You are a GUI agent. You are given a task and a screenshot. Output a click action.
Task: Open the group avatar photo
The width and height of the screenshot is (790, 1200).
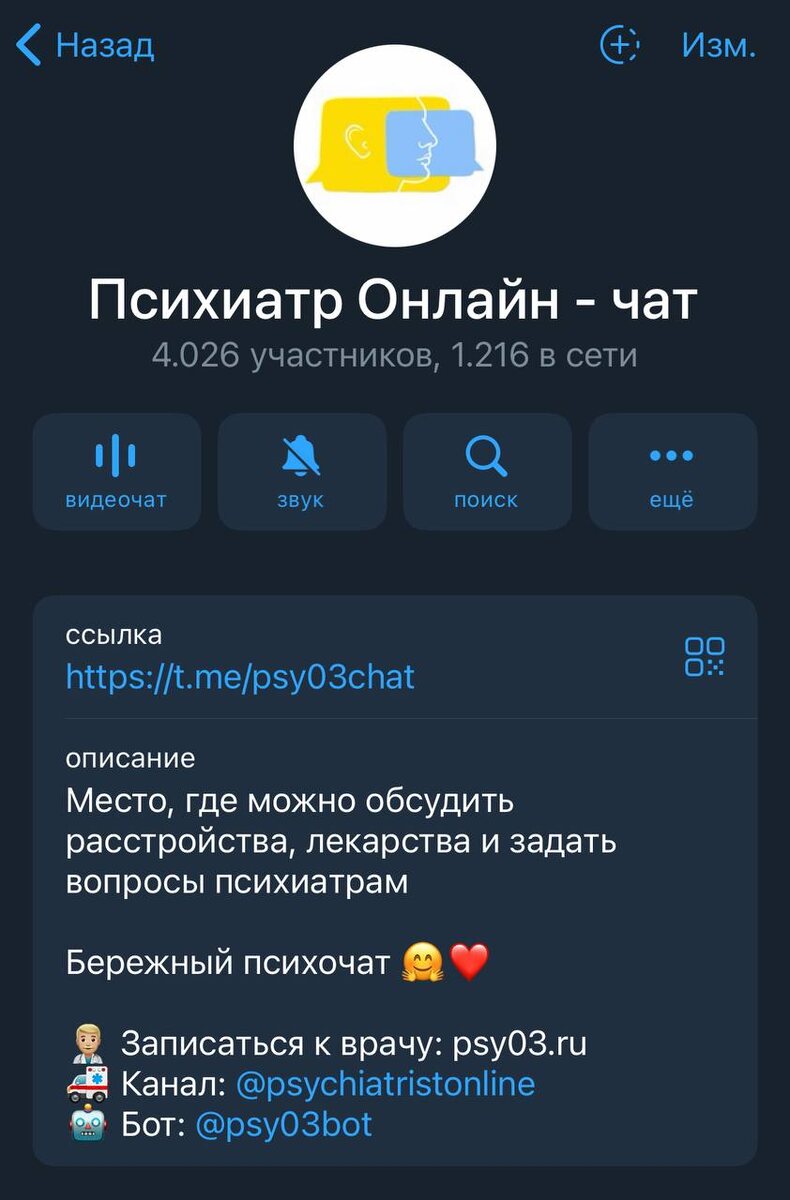(395, 145)
